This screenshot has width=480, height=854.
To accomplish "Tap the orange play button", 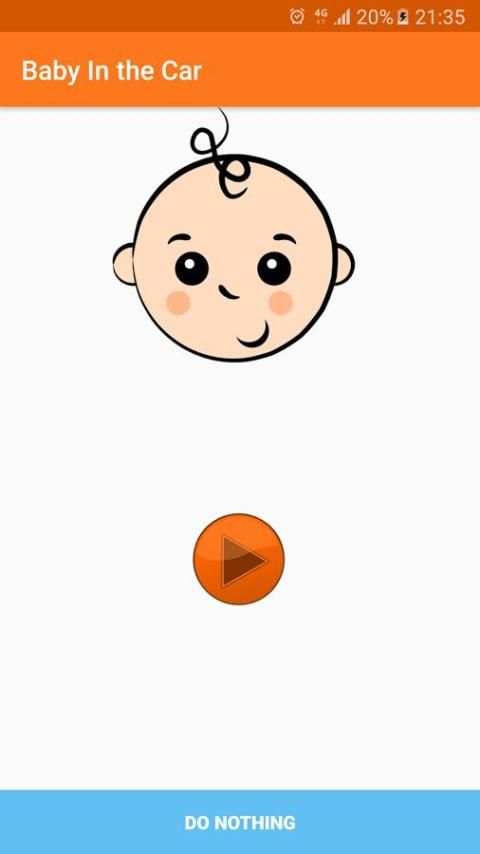I will click(239, 559).
